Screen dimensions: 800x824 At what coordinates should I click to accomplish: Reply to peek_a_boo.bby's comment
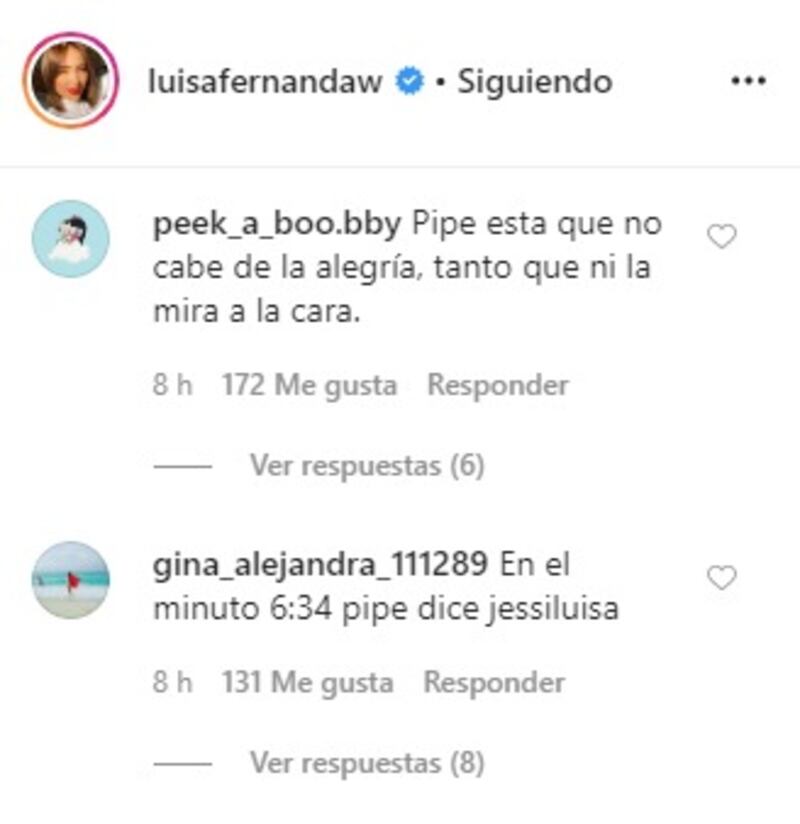[x=497, y=385]
